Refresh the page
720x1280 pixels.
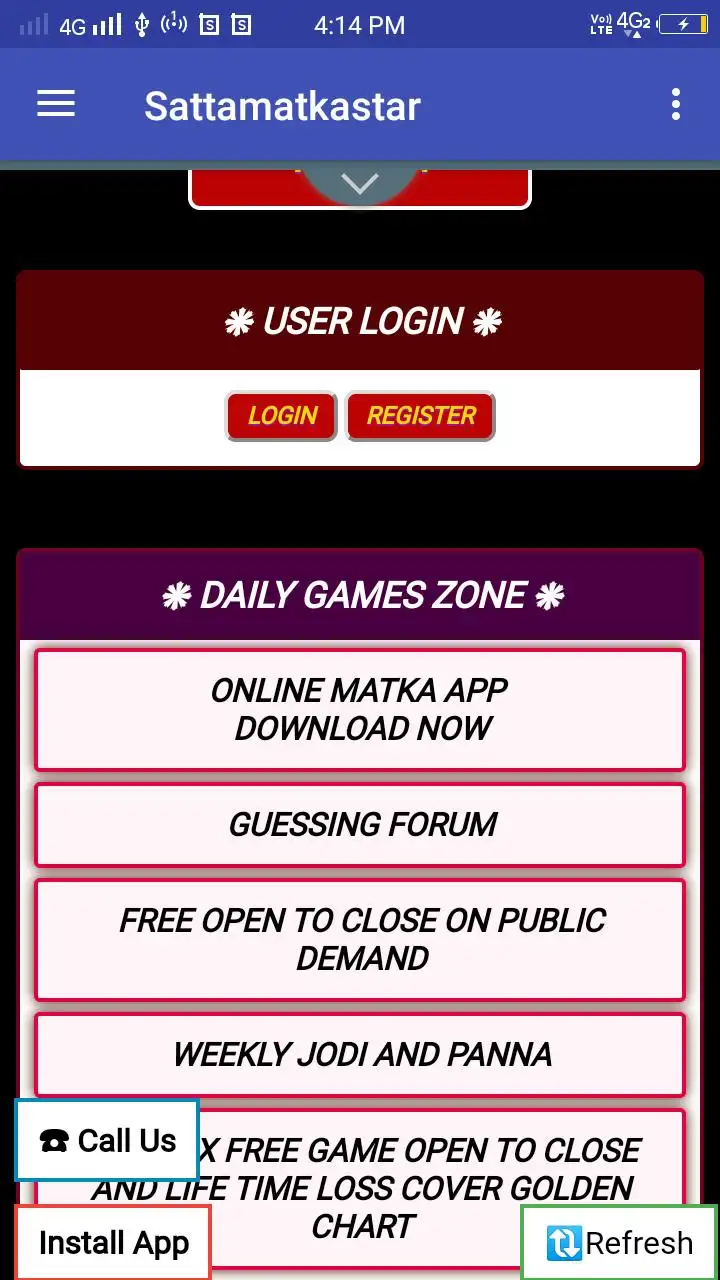pyautogui.click(x=619, y=1243)
